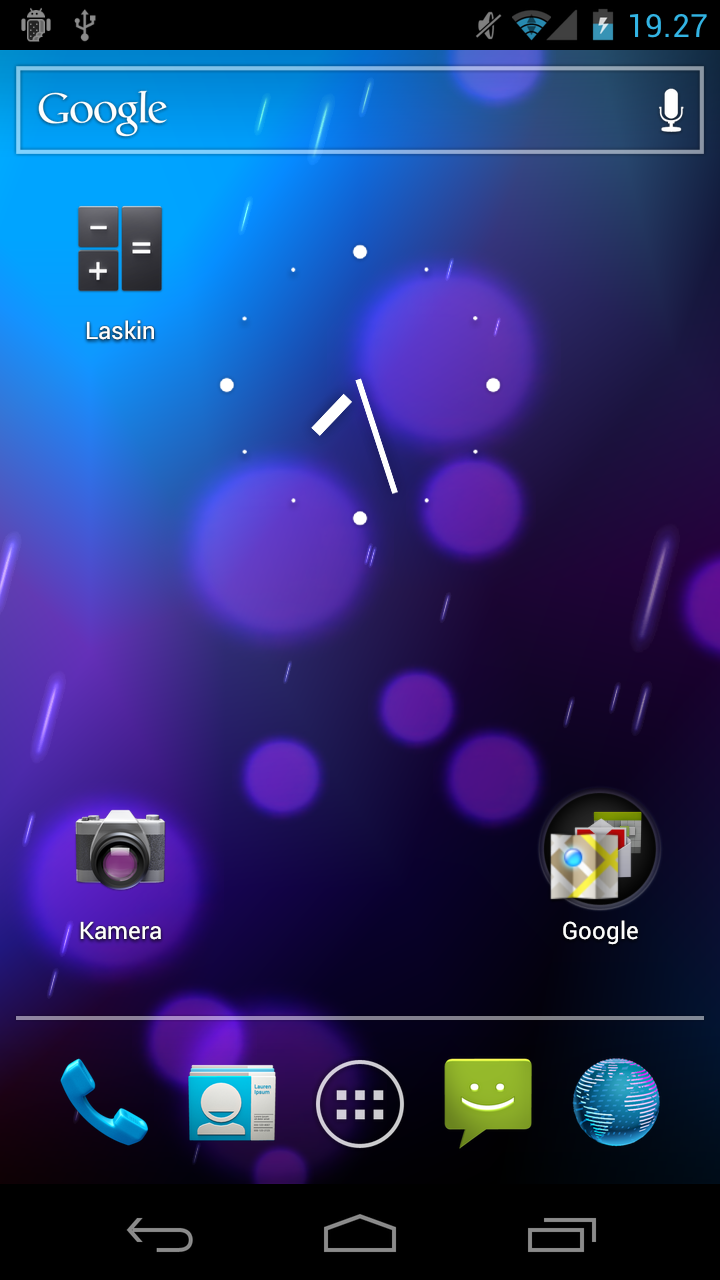This screenshot has width=720, height=1280.
Task: Show recent apps
Action: [561, 1236]
